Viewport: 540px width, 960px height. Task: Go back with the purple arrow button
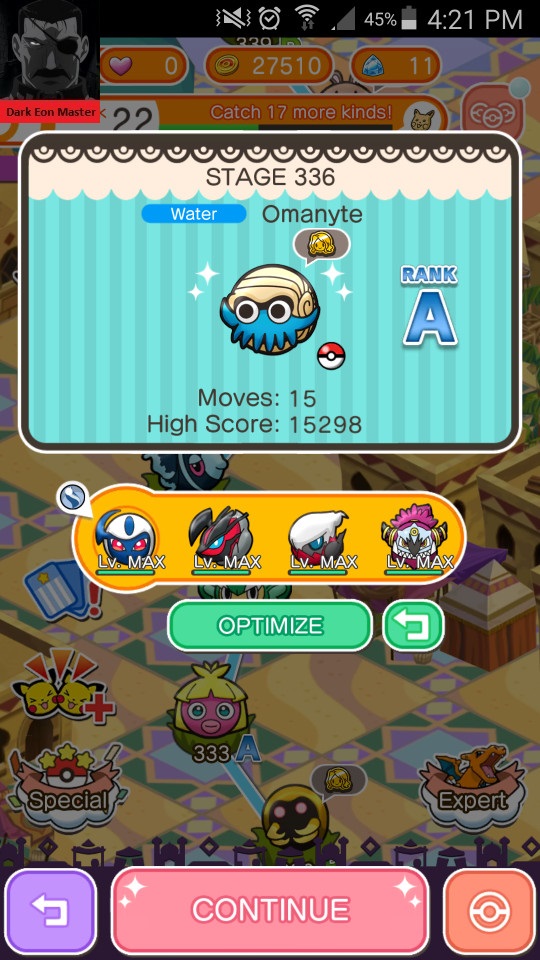coord(51,911)
